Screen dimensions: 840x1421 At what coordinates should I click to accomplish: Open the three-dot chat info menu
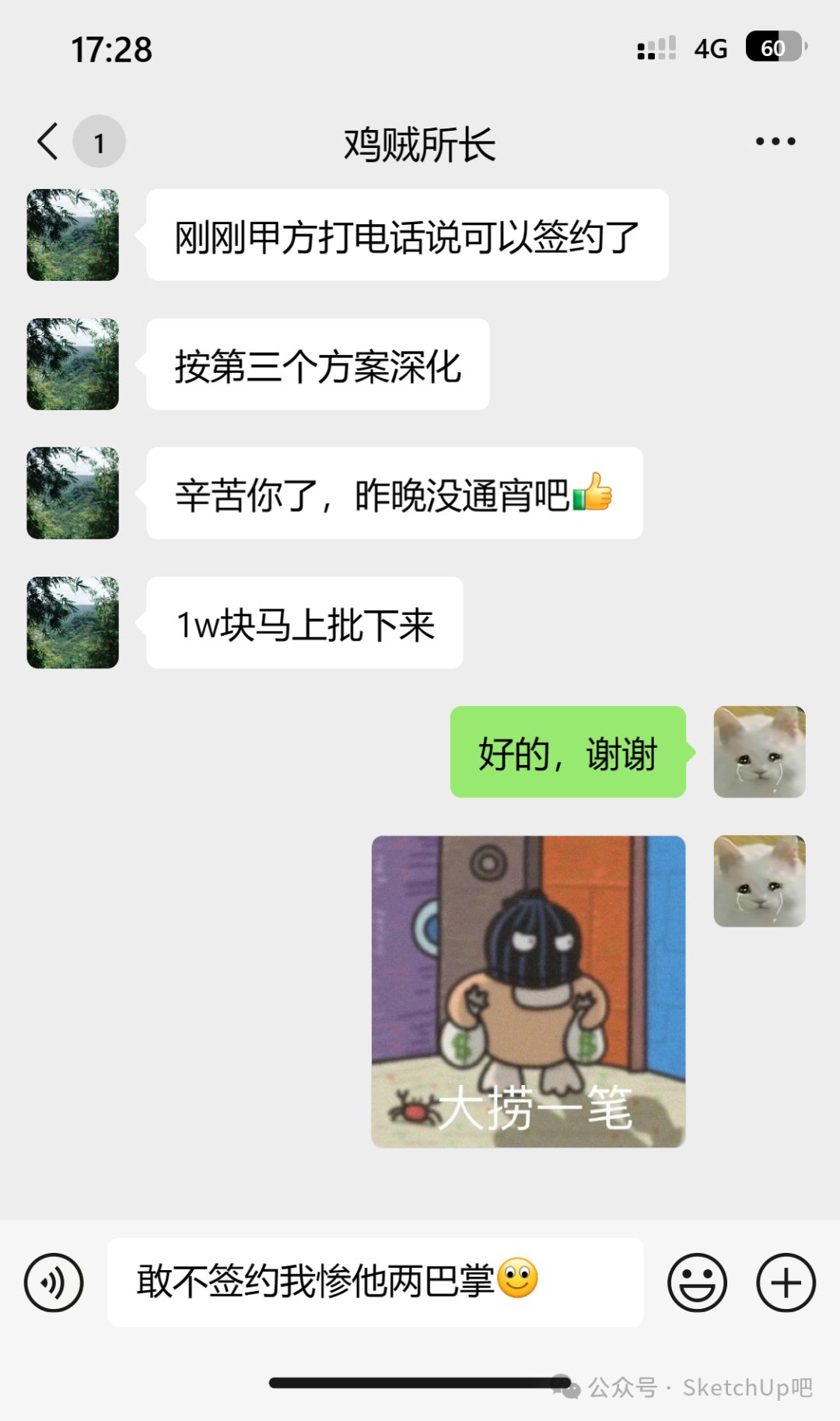click(x=775, y=142)
